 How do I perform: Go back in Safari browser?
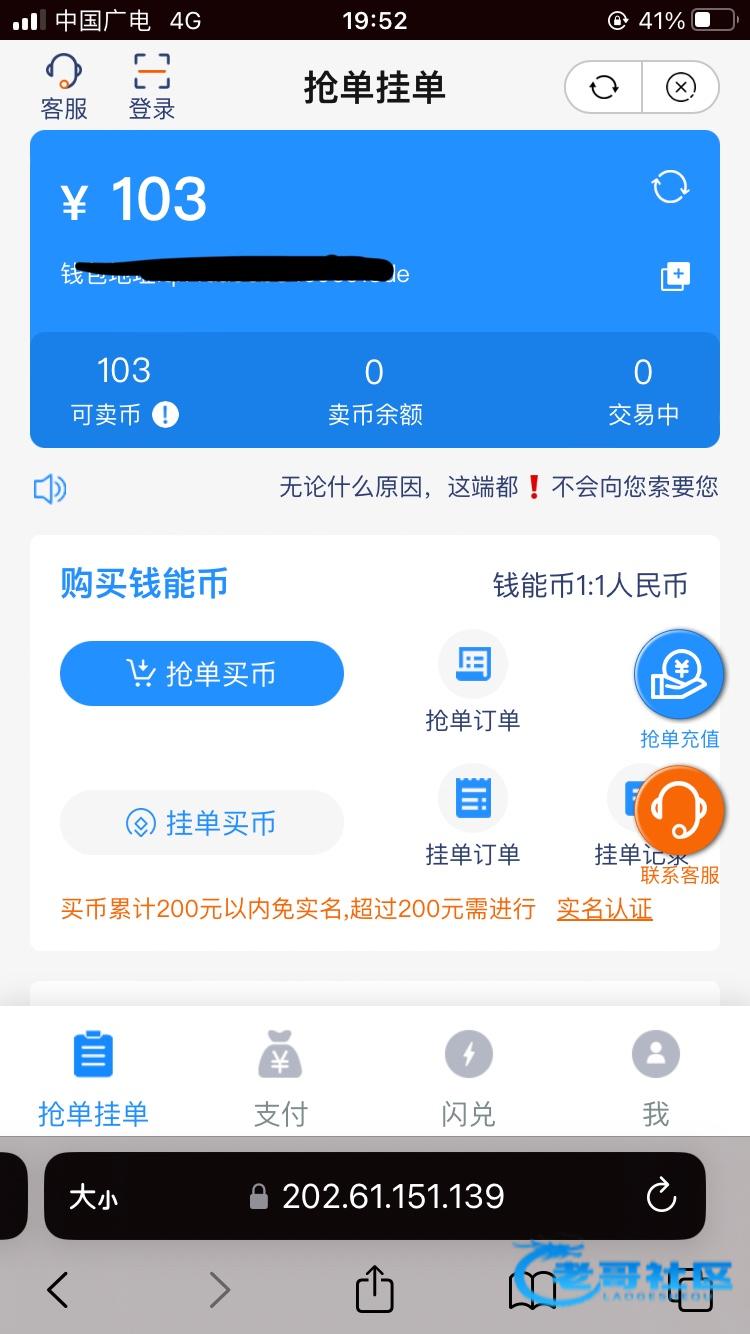(58, 1289)
